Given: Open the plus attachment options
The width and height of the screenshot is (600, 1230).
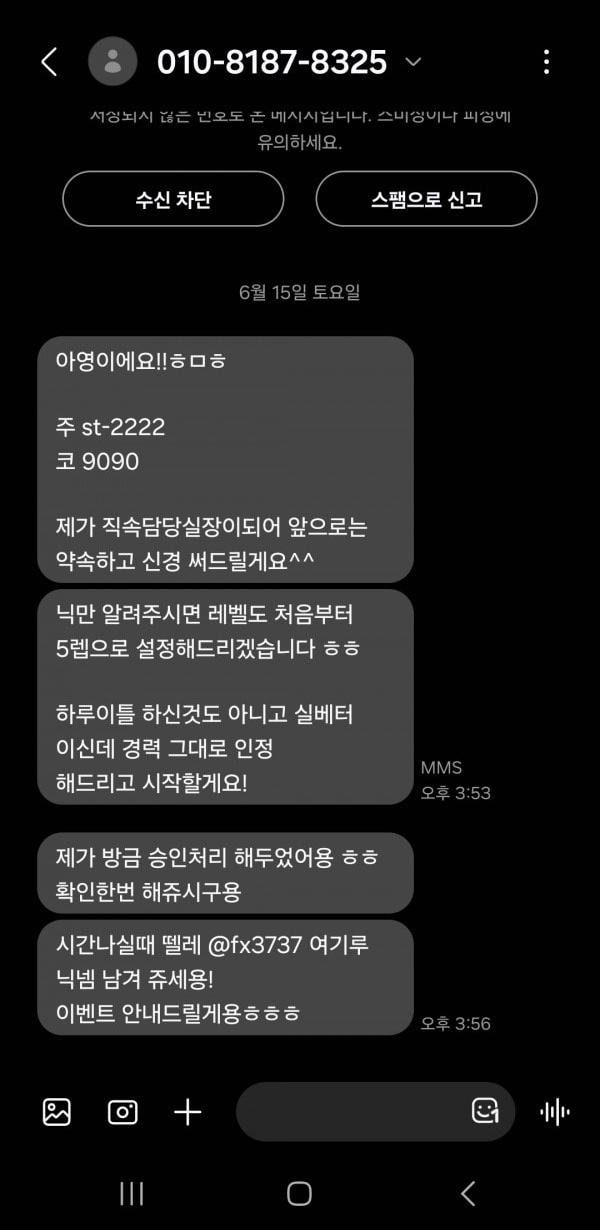Looking at the screenshot, I should 188,1112.
